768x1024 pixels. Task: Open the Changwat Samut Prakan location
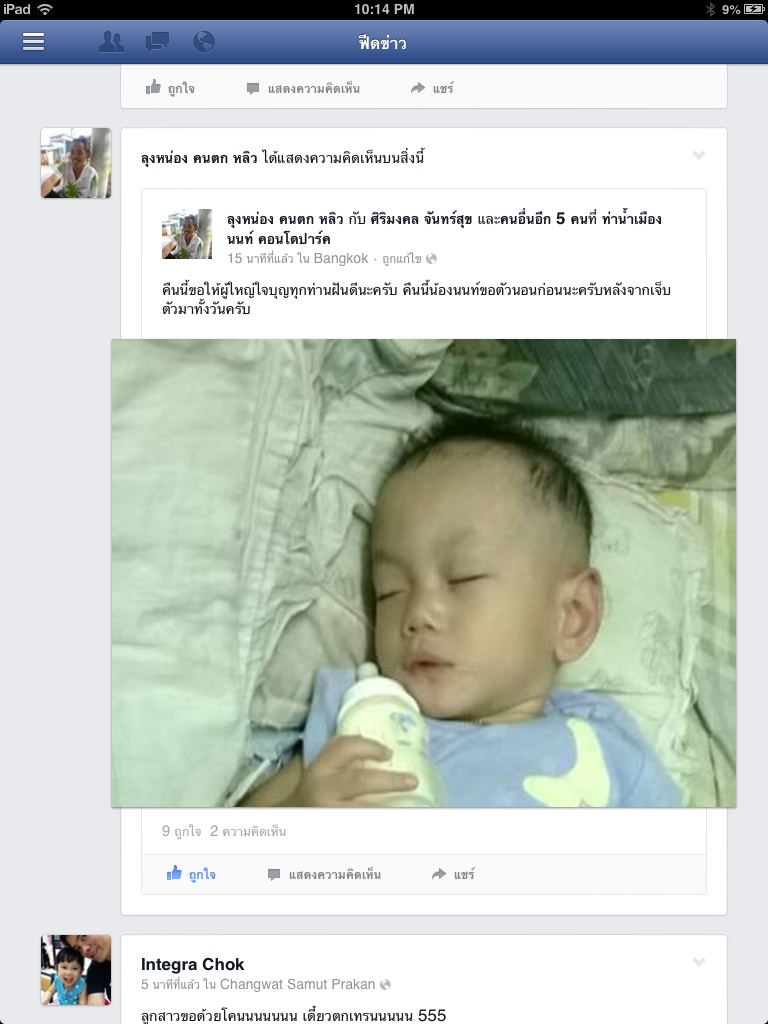[298, 984]
